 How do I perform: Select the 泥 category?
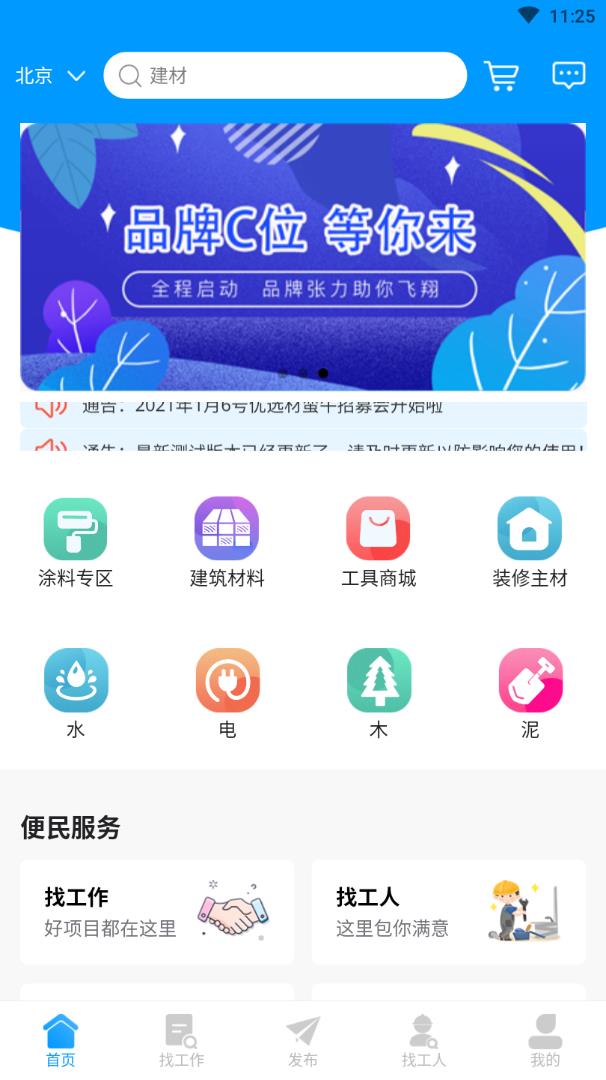(x=530, y=694)
